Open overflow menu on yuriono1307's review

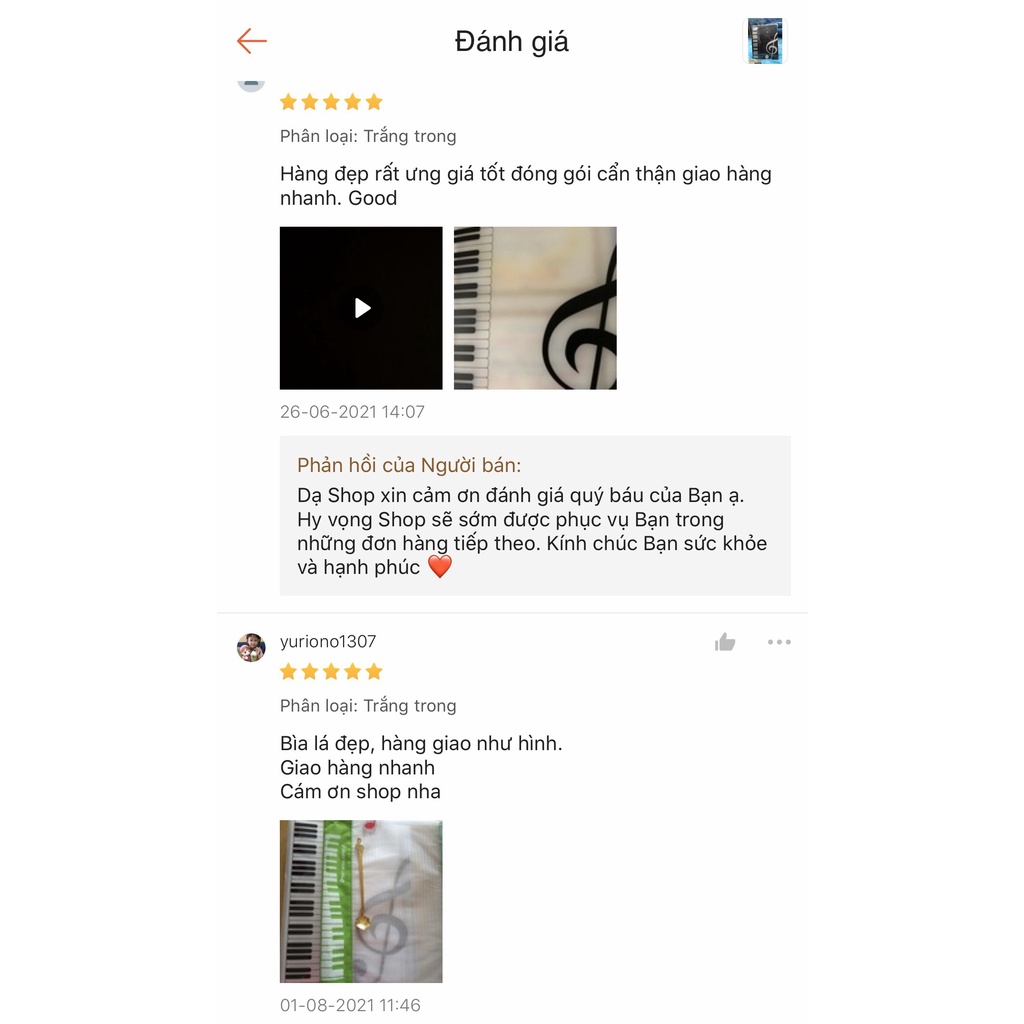pos(779,642)
